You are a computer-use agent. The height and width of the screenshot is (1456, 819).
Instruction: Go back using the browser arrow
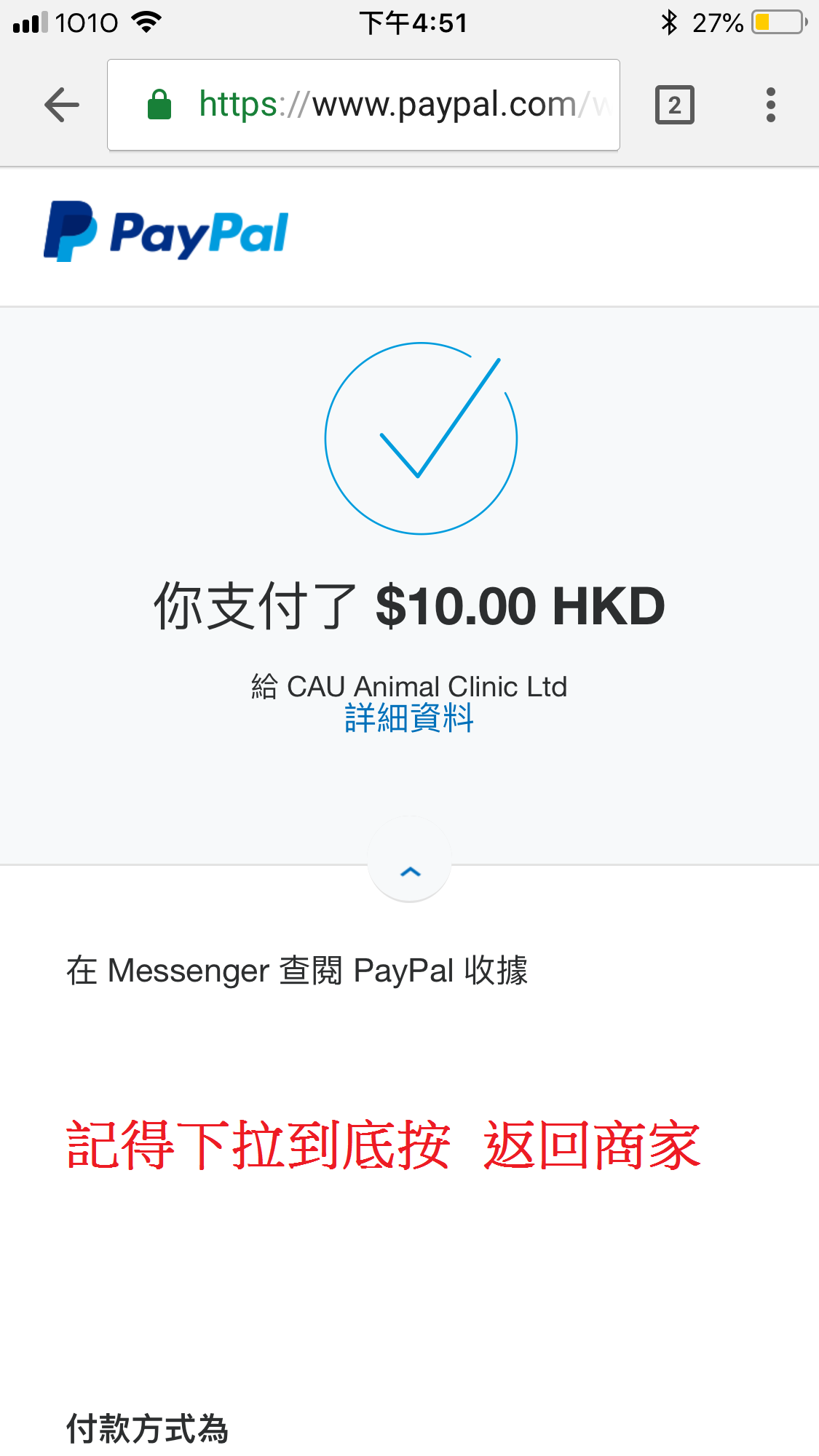[62, 105]
